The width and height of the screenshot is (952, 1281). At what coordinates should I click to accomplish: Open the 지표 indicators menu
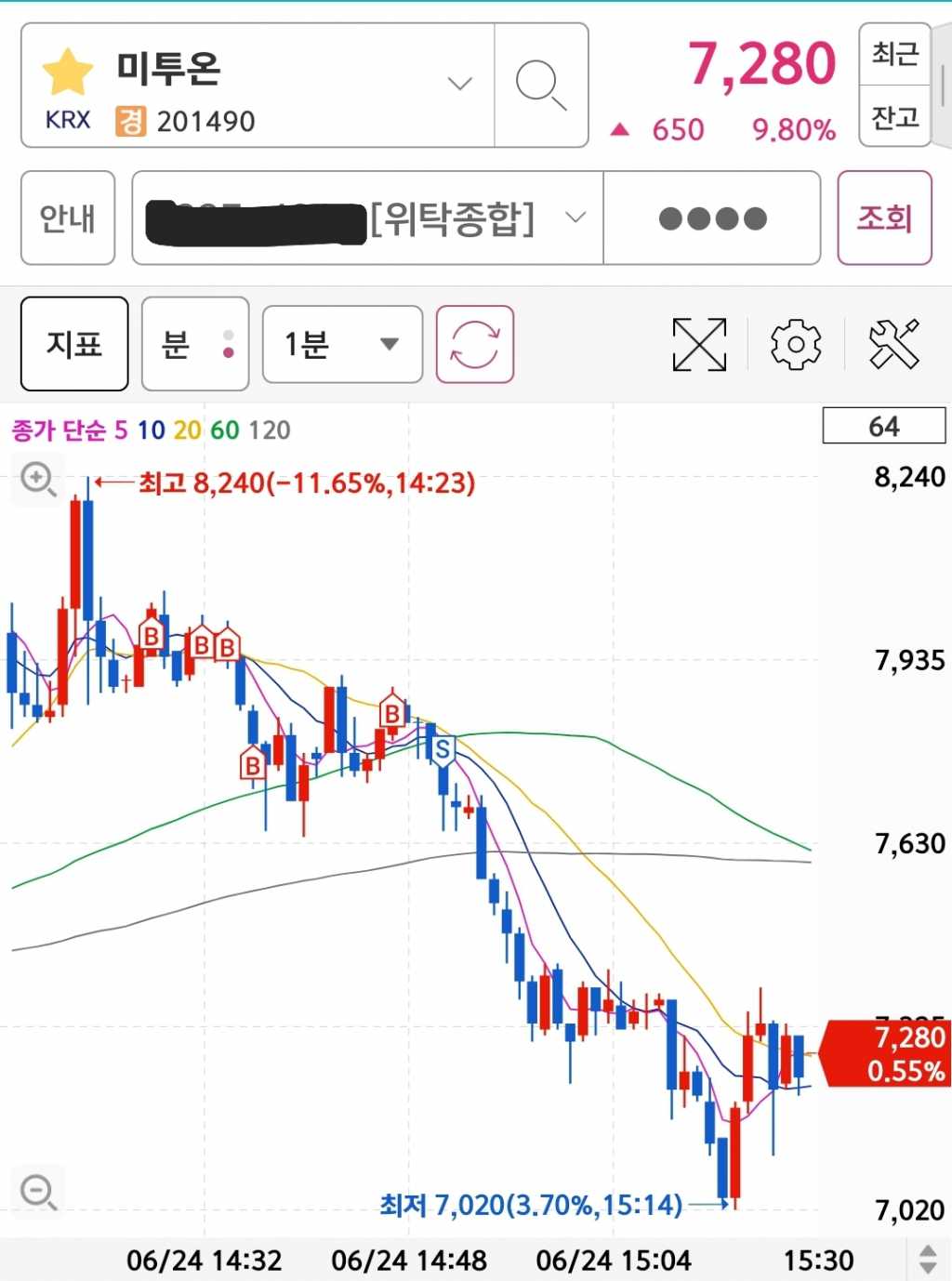(74, 344)
